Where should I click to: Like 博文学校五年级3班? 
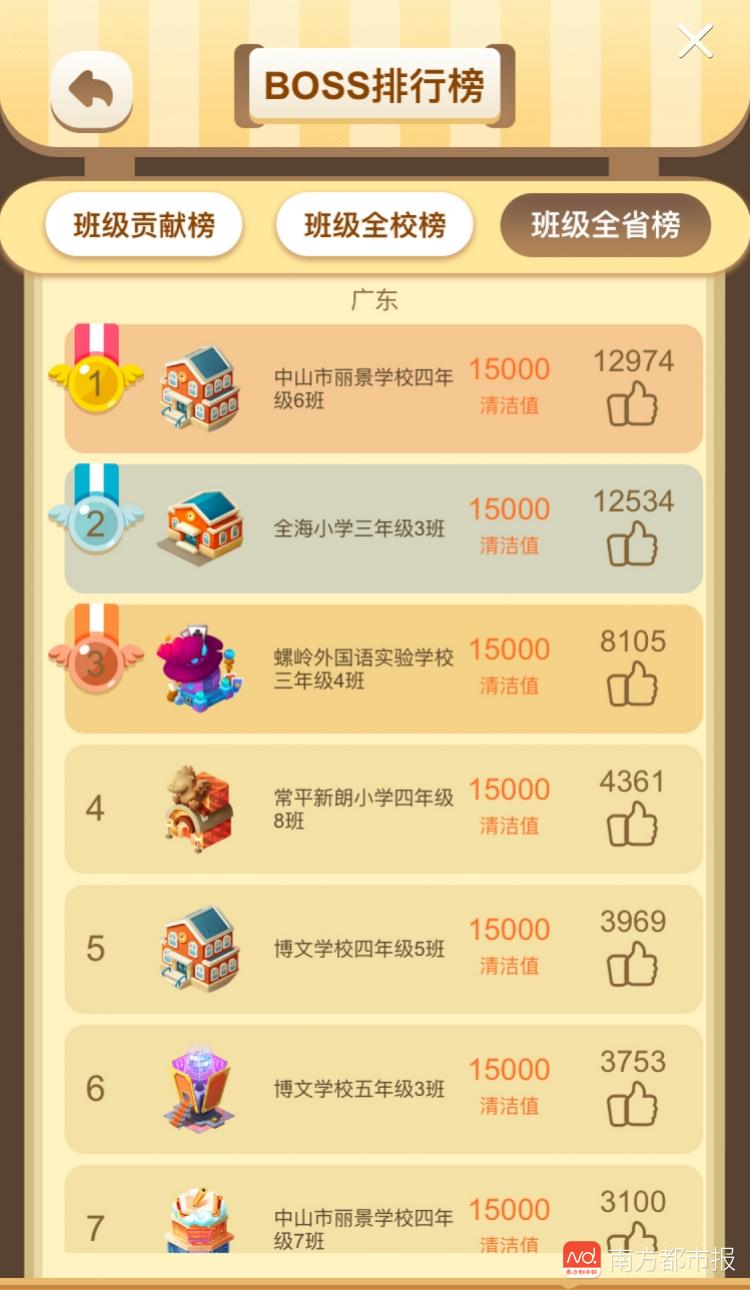(633, 1107)
